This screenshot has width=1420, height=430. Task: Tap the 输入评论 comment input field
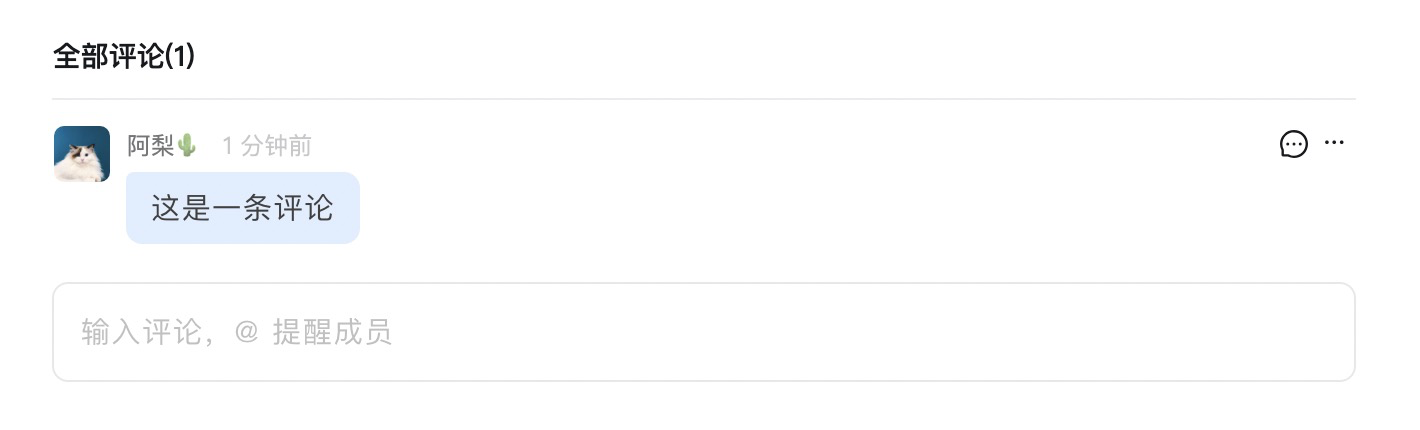click(x=703, y=332)
